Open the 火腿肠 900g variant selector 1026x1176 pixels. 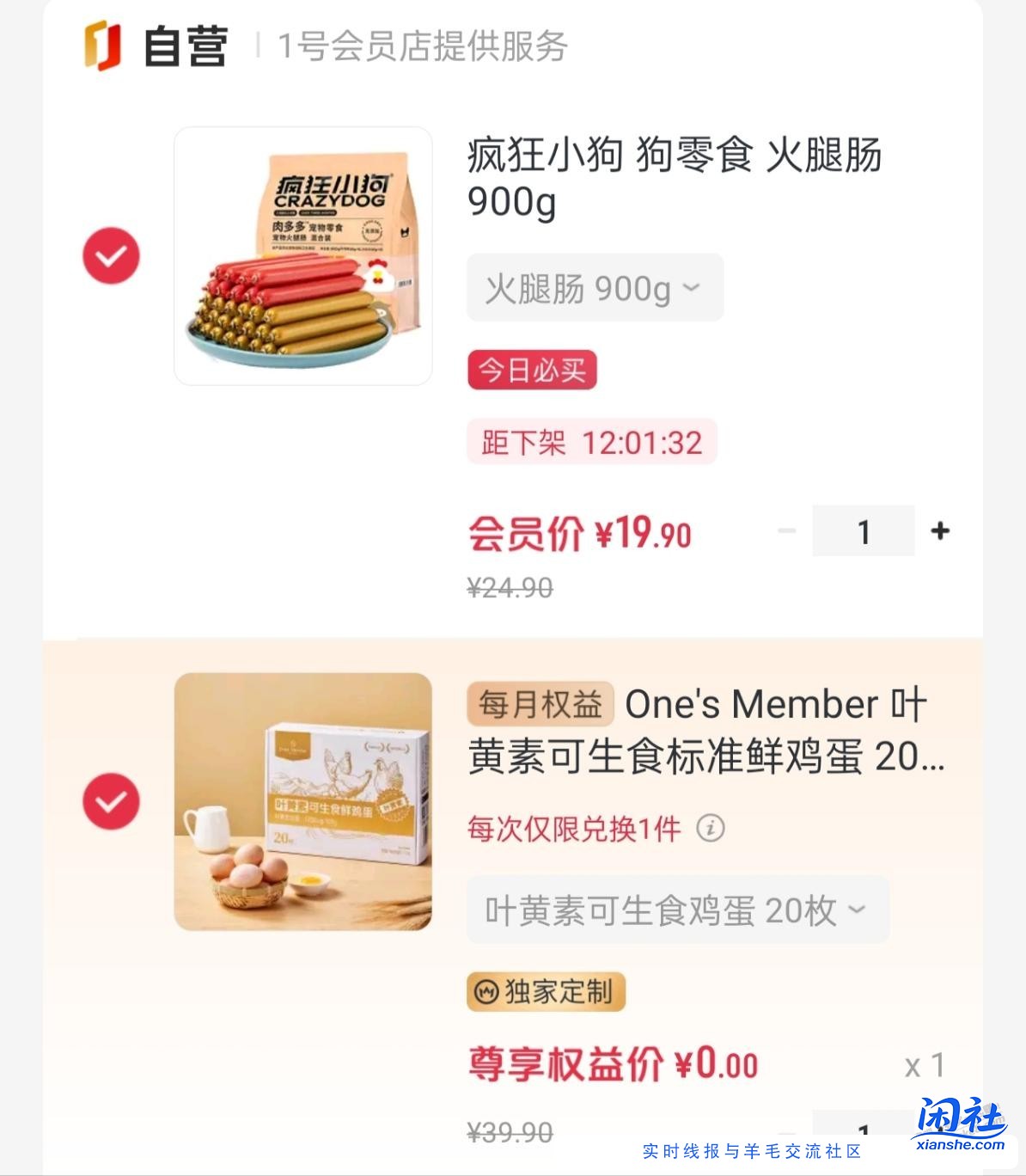(x=594, y=288)
